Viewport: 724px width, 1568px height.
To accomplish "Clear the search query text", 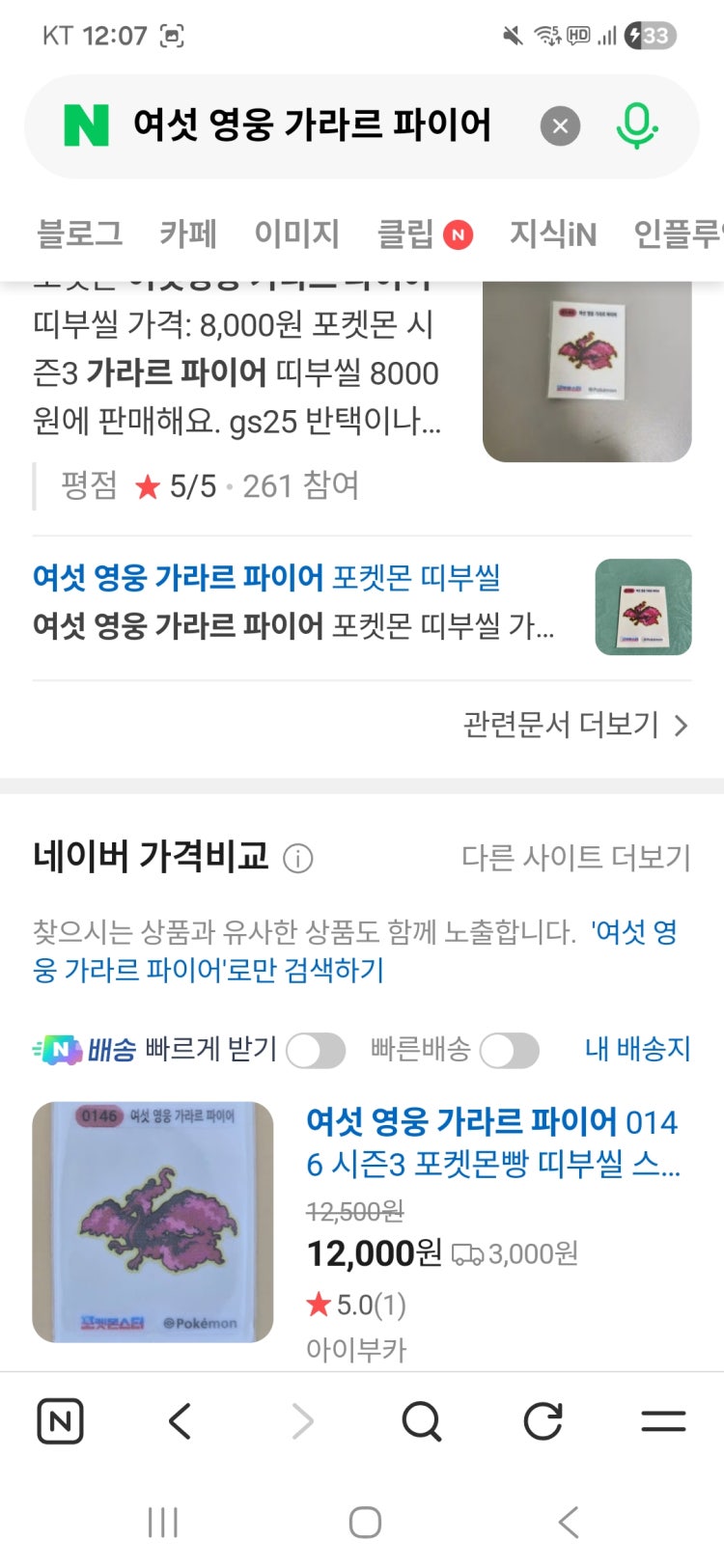I will [x=560, y=126].
